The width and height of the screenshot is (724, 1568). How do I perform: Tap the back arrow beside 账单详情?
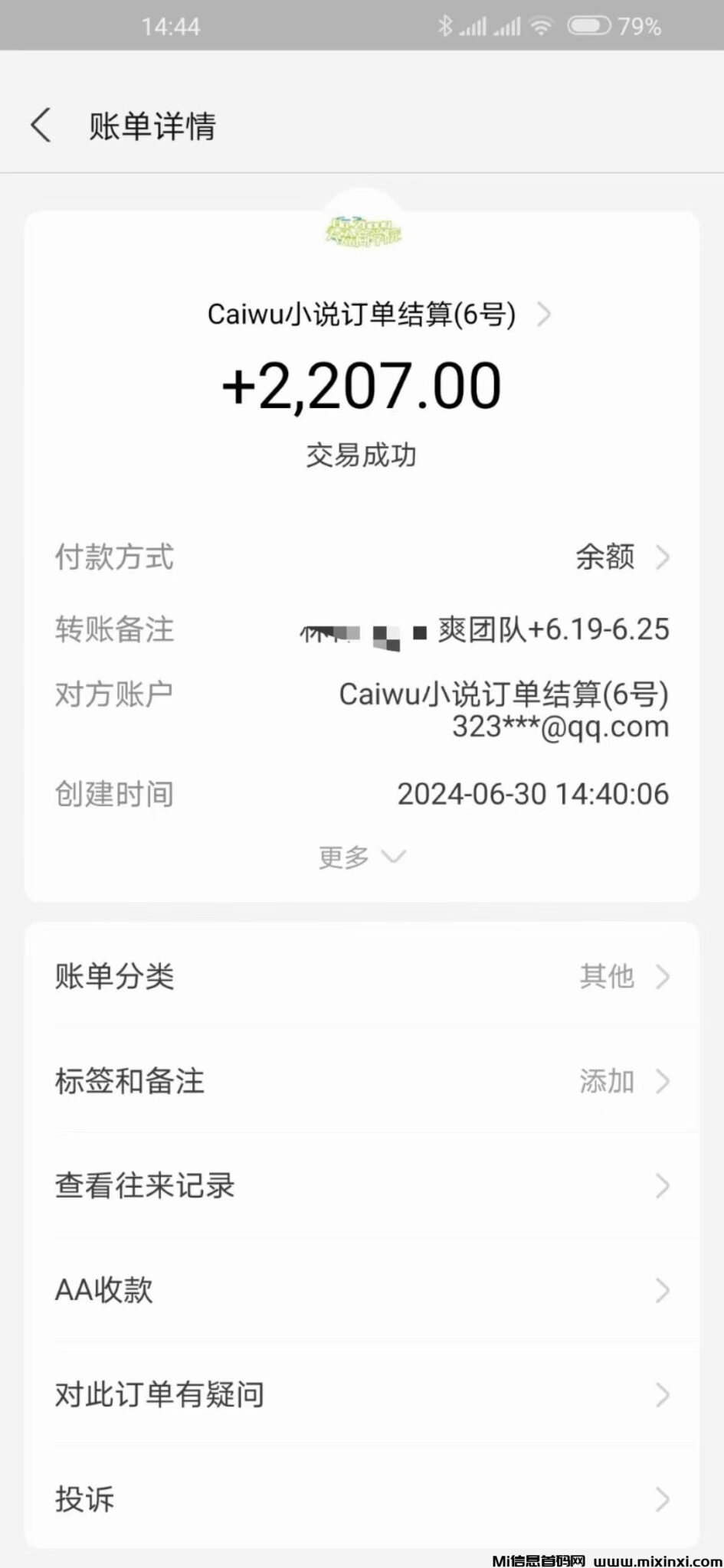40,126
